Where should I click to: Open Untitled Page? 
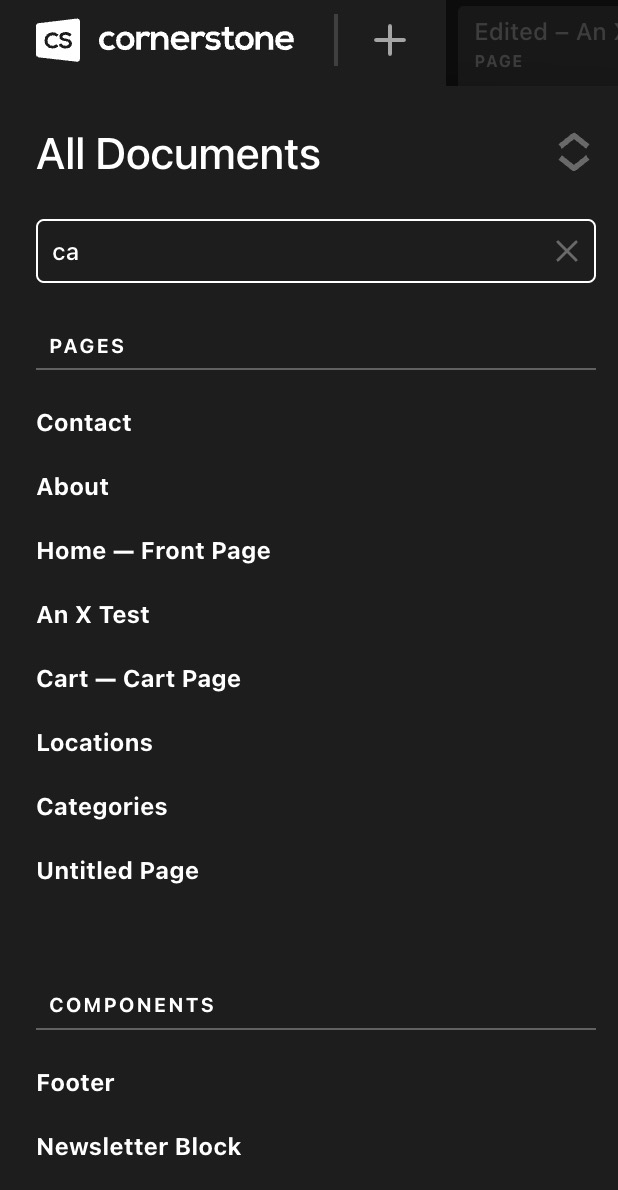[117, 871]
